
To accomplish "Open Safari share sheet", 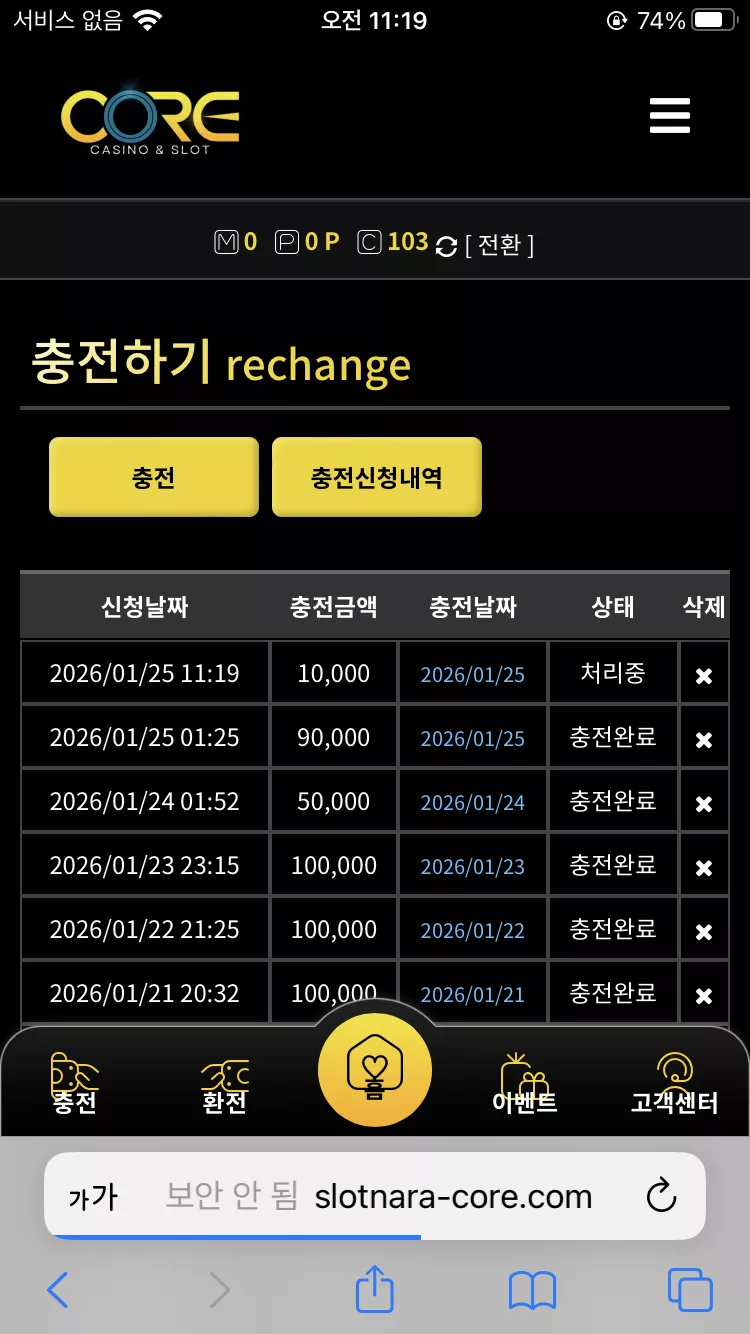I will coord(375,1288).
